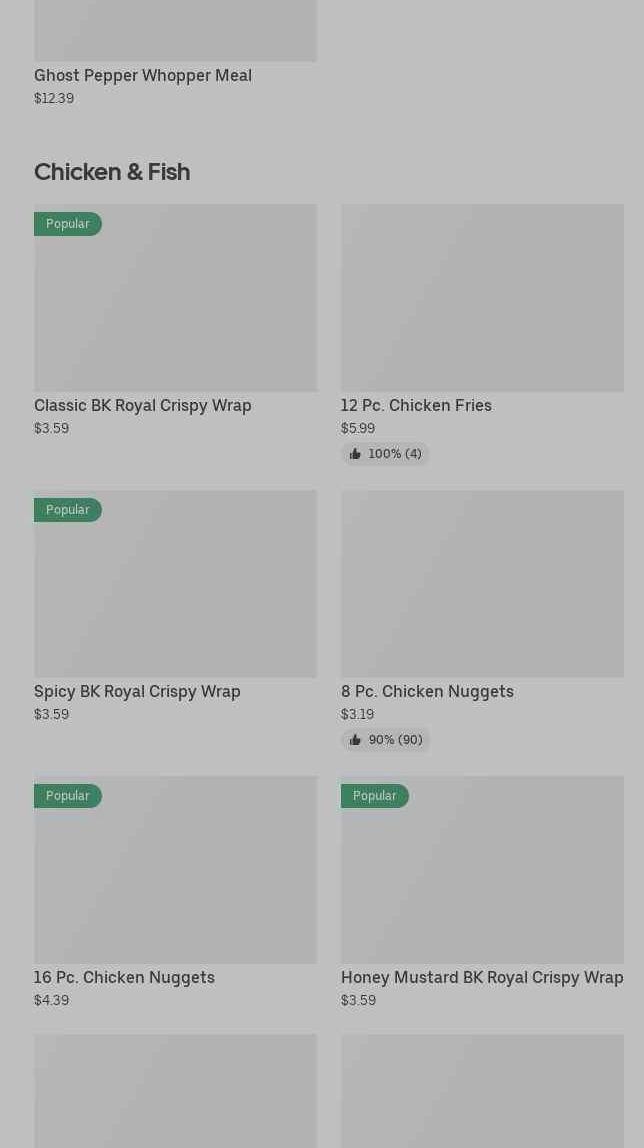Open the 12 Pc. Chicken Fries card
The height and width of the screenshot is (1148, 644).
[x=482, y=335]
